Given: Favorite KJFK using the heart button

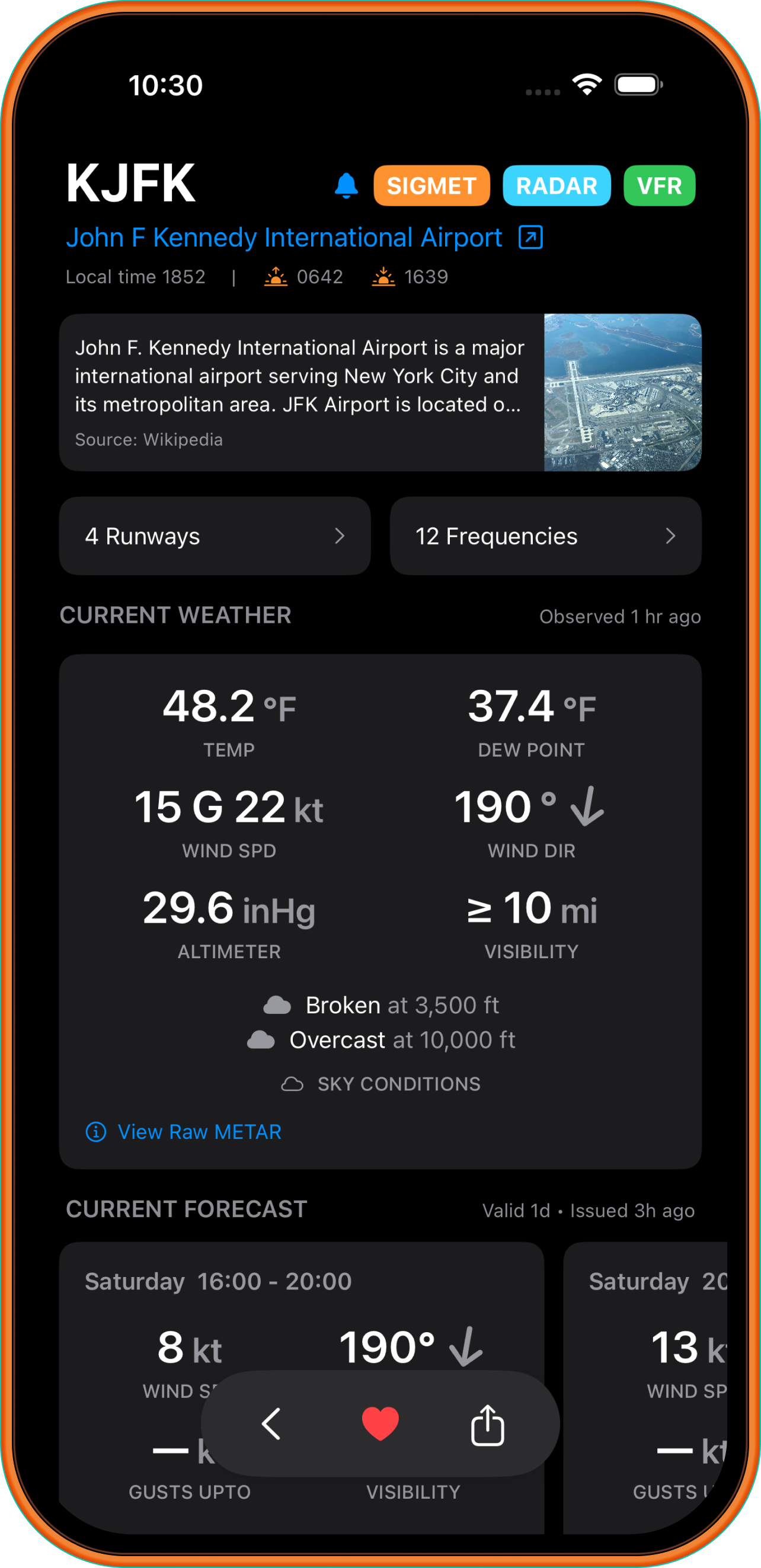Looking at the screenshot, I should [x=380, y=1425].
